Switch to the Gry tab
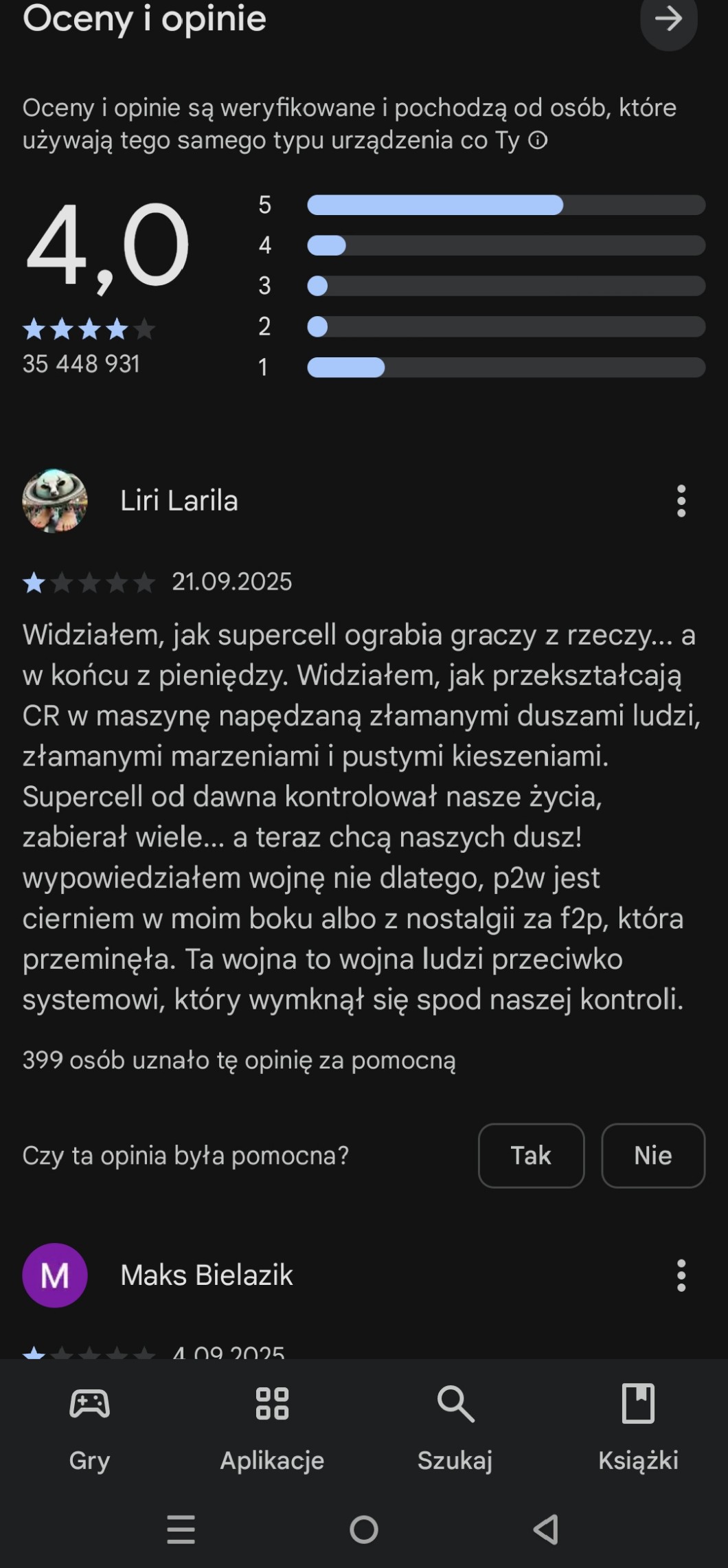Screen dimensions: 728x1568 point(89,1428)
